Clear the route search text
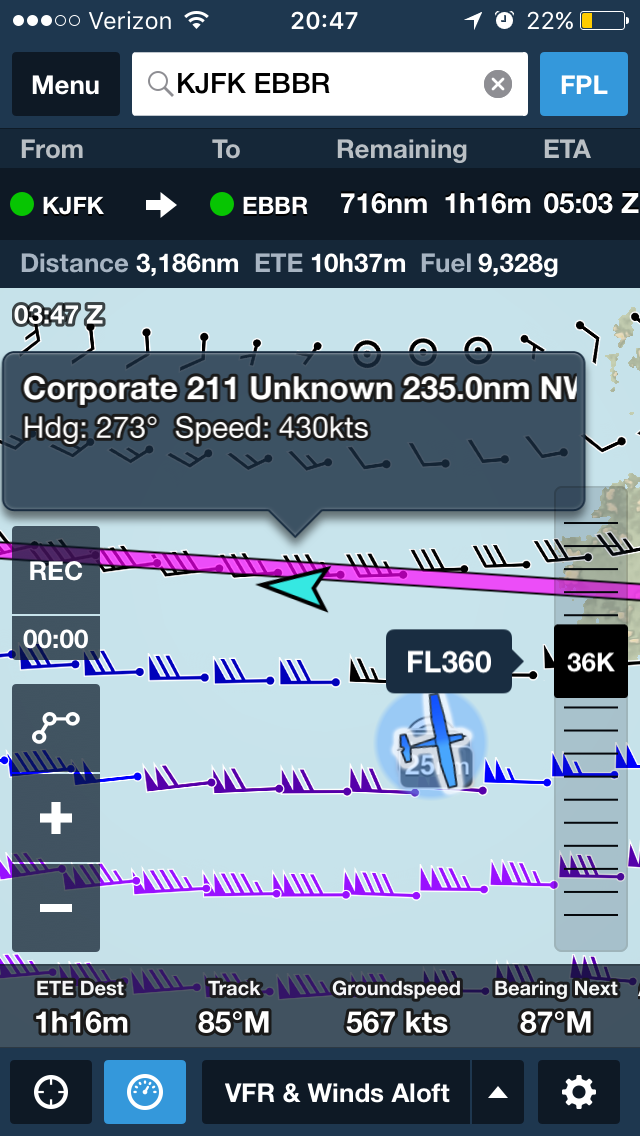This screenshot has width=640, height=1136. click(x=498, y=84)
